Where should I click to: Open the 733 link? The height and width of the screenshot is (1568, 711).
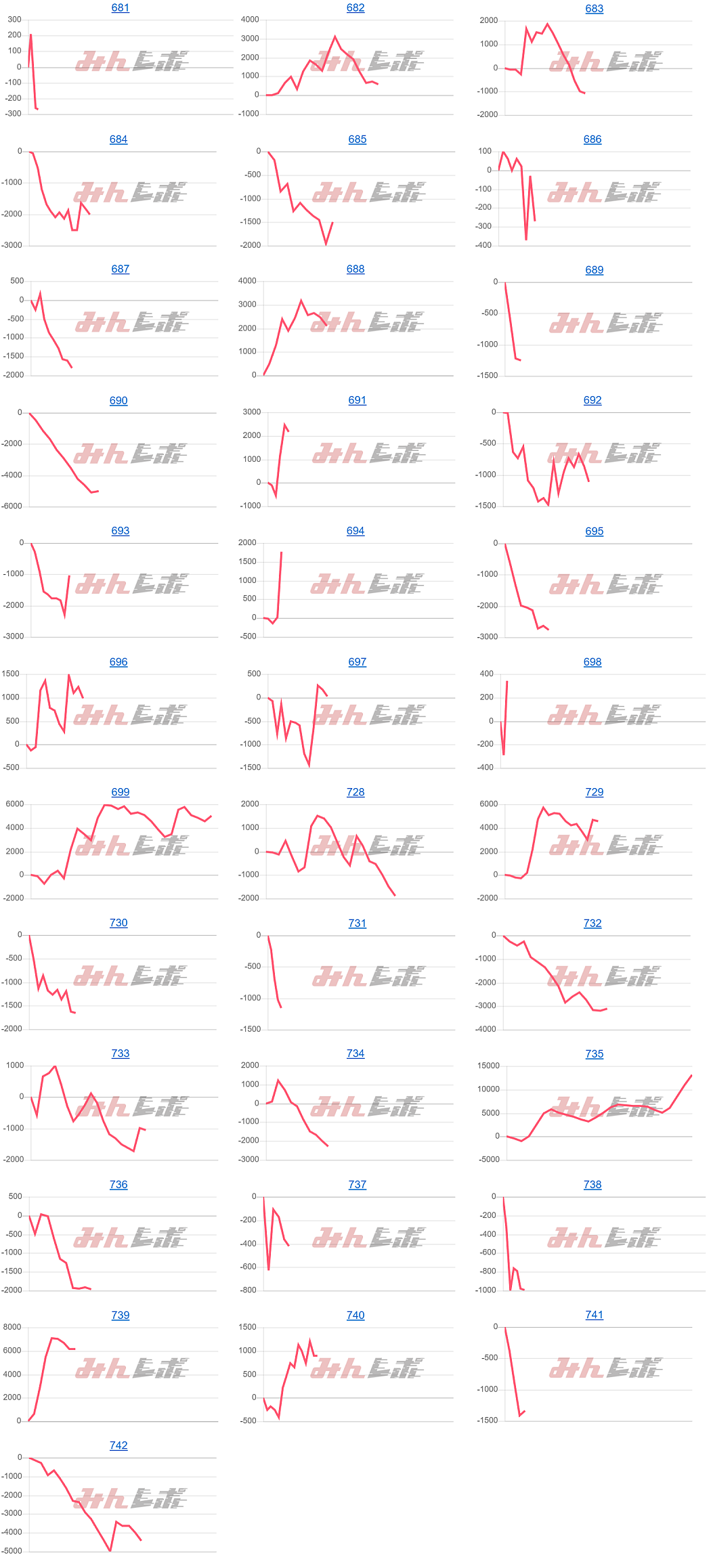click(x=120, y=1053)
